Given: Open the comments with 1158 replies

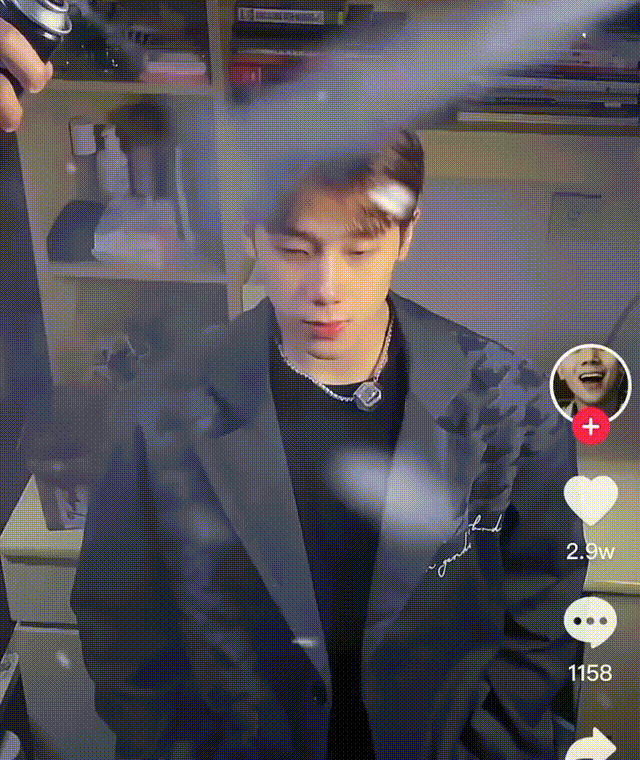Looking at the screenshot, I should point(590,624).
